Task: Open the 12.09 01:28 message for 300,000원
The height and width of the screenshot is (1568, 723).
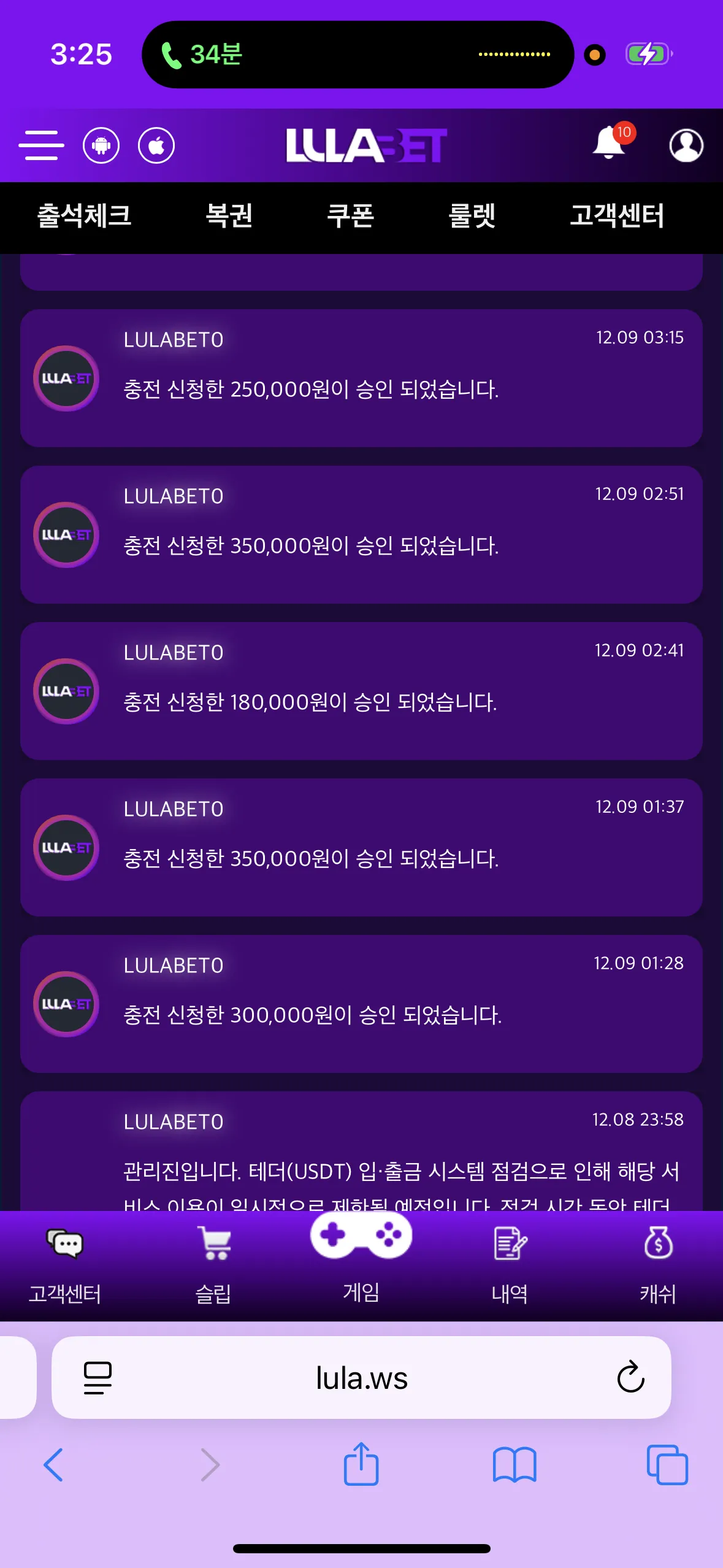Action: [361, 1004]
